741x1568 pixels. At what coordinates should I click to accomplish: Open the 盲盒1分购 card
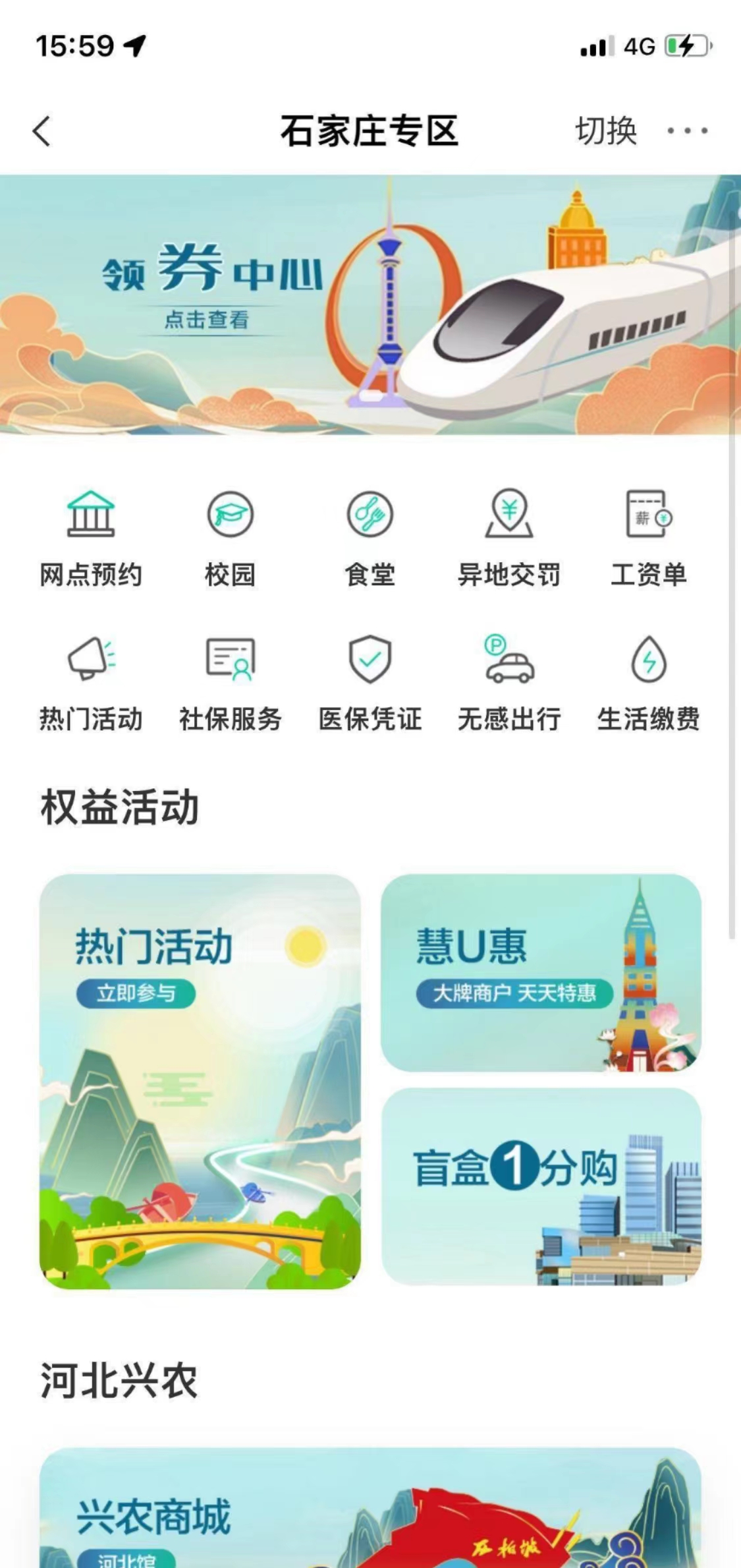coord(540,1186)
